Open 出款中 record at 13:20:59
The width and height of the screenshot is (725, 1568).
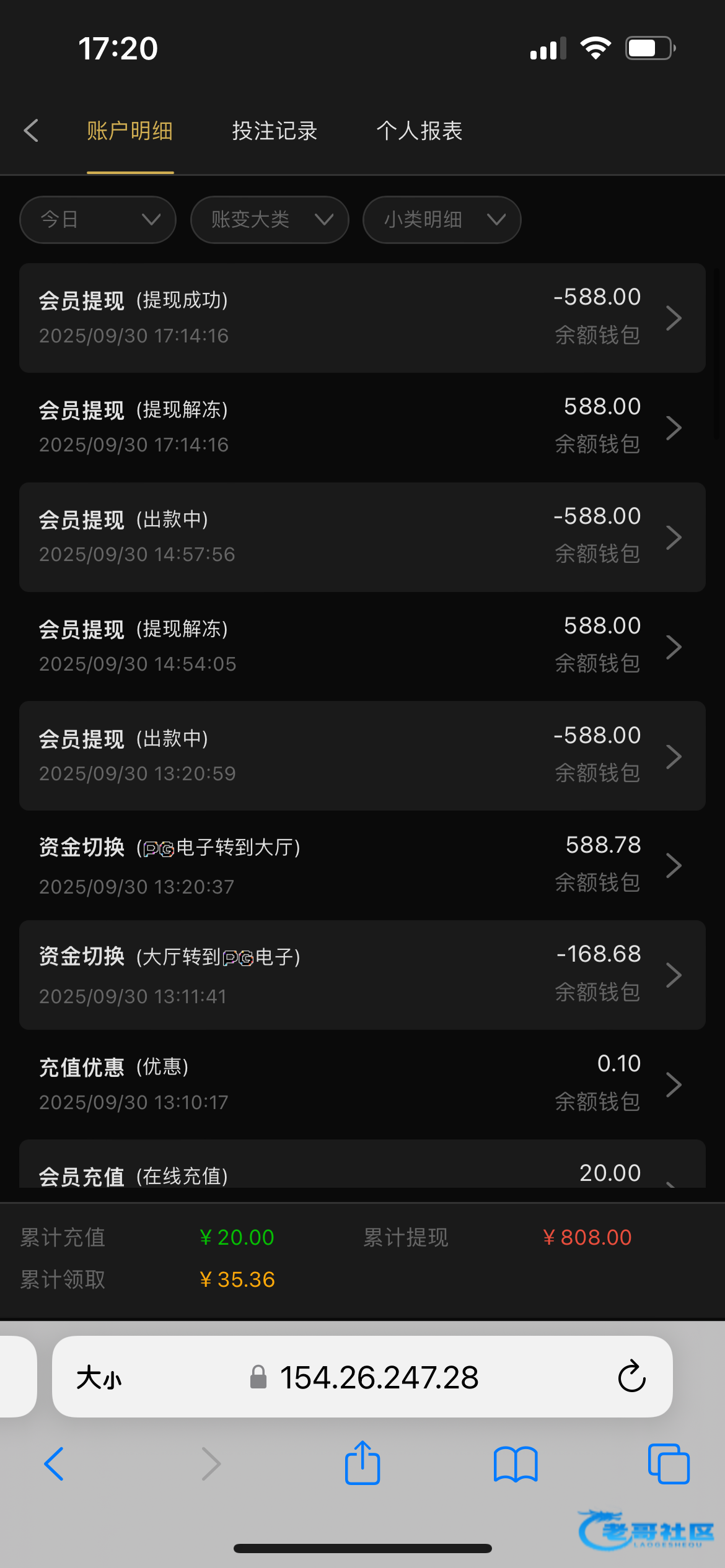(x=362, y=756)
